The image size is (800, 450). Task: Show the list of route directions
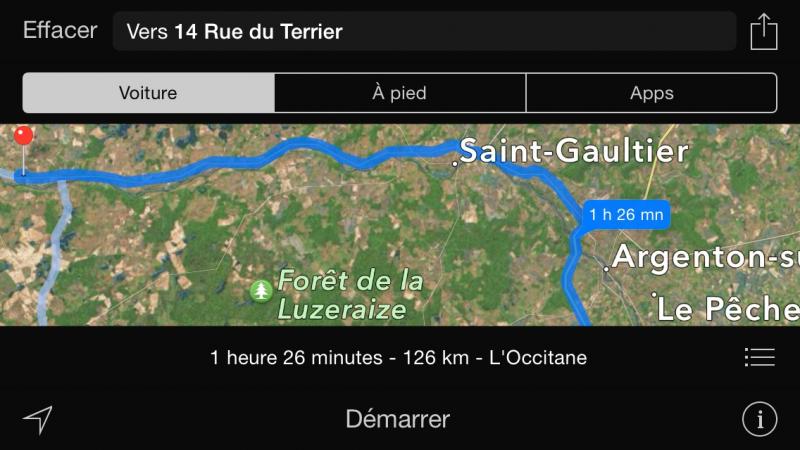[760, 357]
